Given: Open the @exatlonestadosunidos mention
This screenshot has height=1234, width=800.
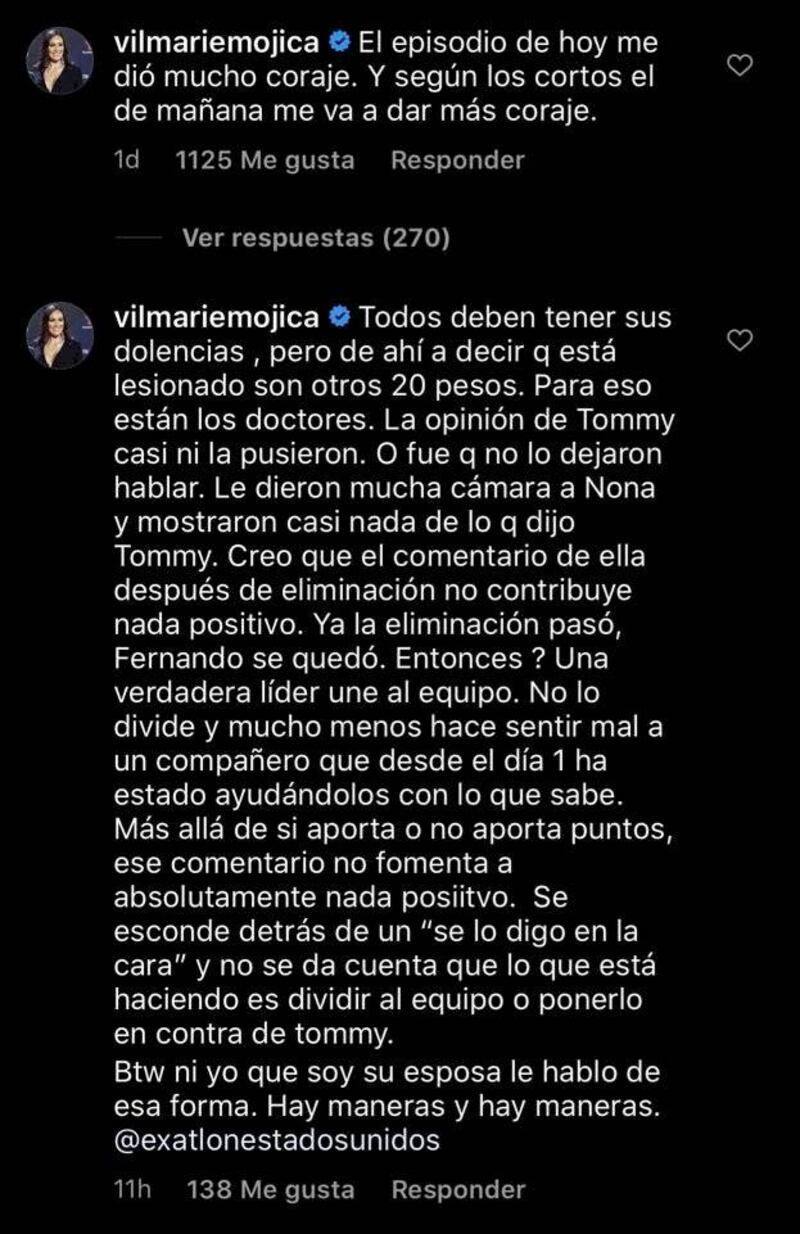Looking at the screenshot, I should pyautogui.click(x=278, y=1140).
